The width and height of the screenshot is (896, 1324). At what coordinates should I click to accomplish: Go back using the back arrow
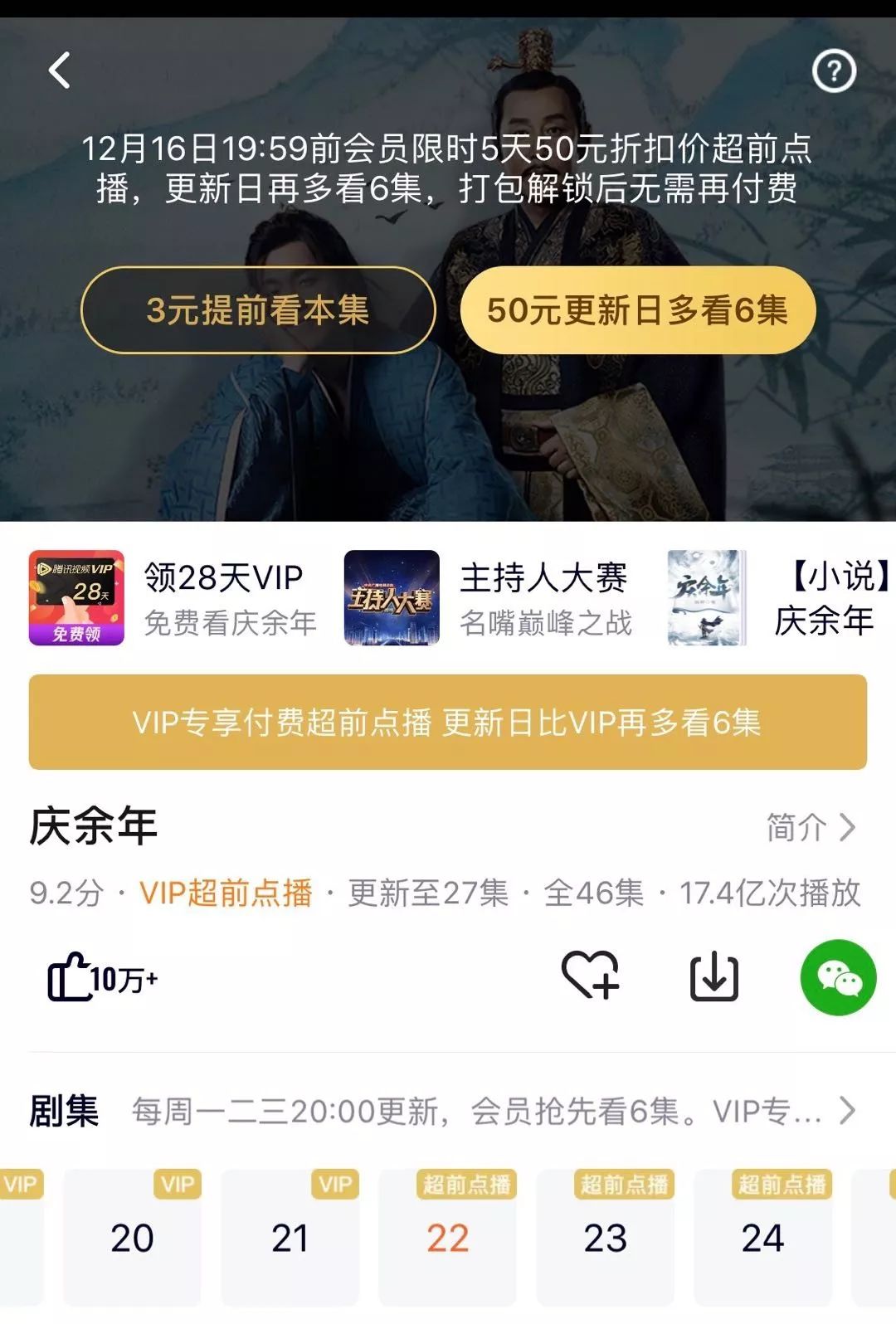[58, 71]
